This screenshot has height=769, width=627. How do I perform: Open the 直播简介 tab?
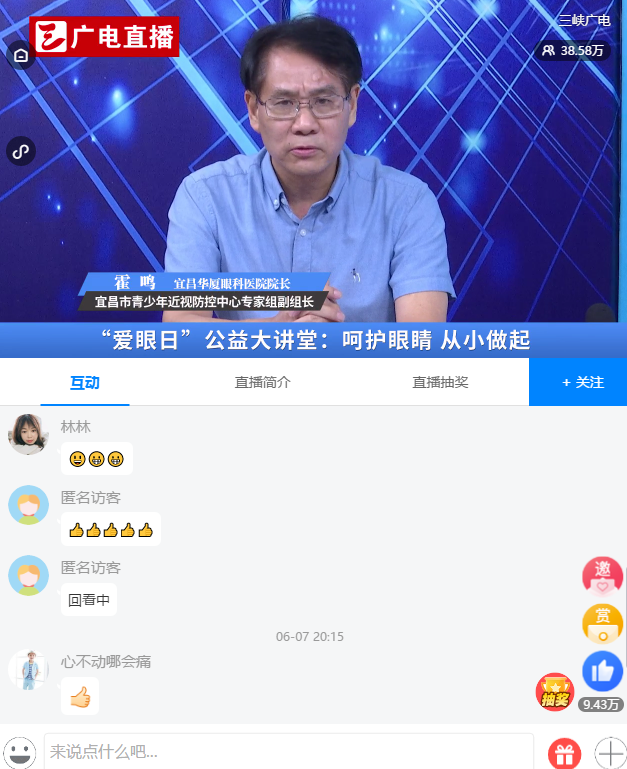pos(263,382)
